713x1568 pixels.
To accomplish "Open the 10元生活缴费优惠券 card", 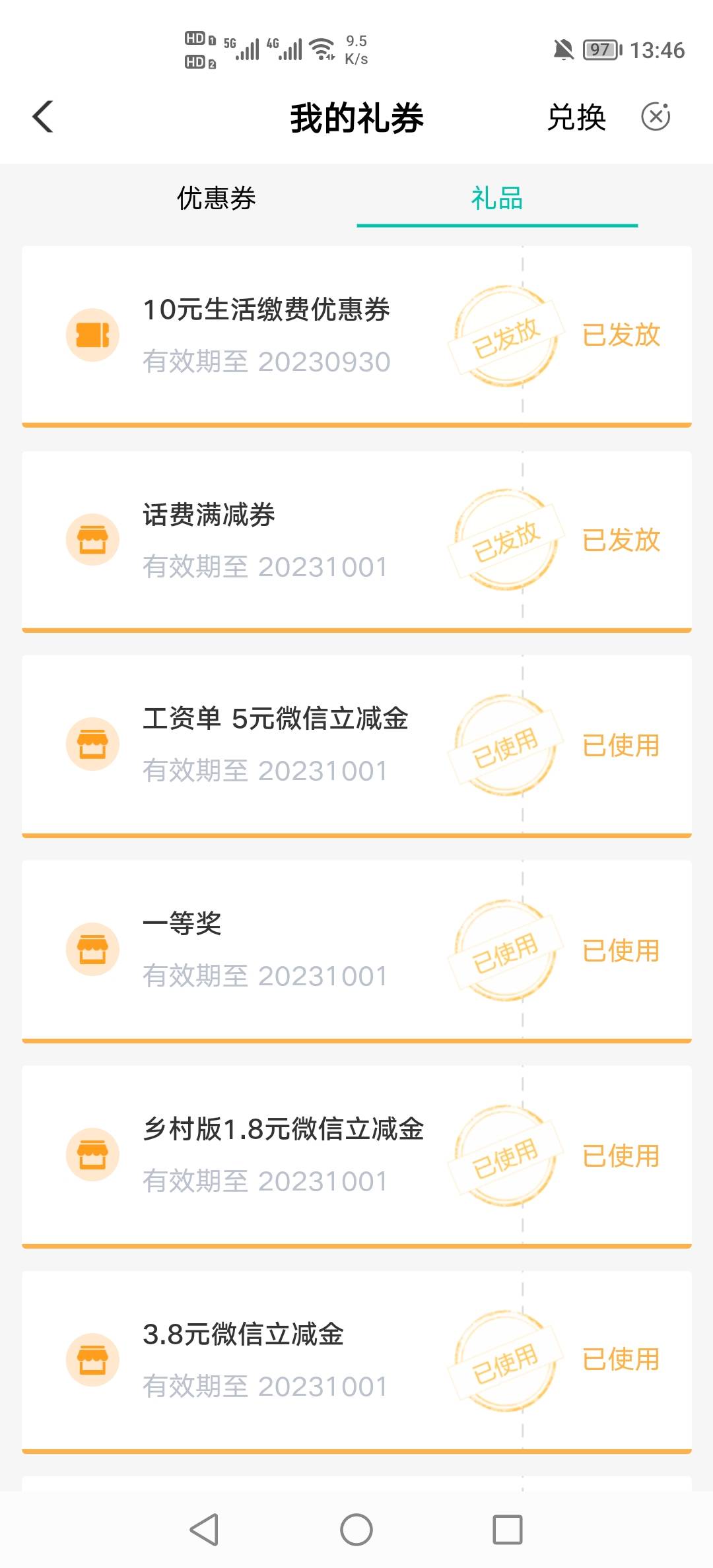I will click(x=356, y=337).
